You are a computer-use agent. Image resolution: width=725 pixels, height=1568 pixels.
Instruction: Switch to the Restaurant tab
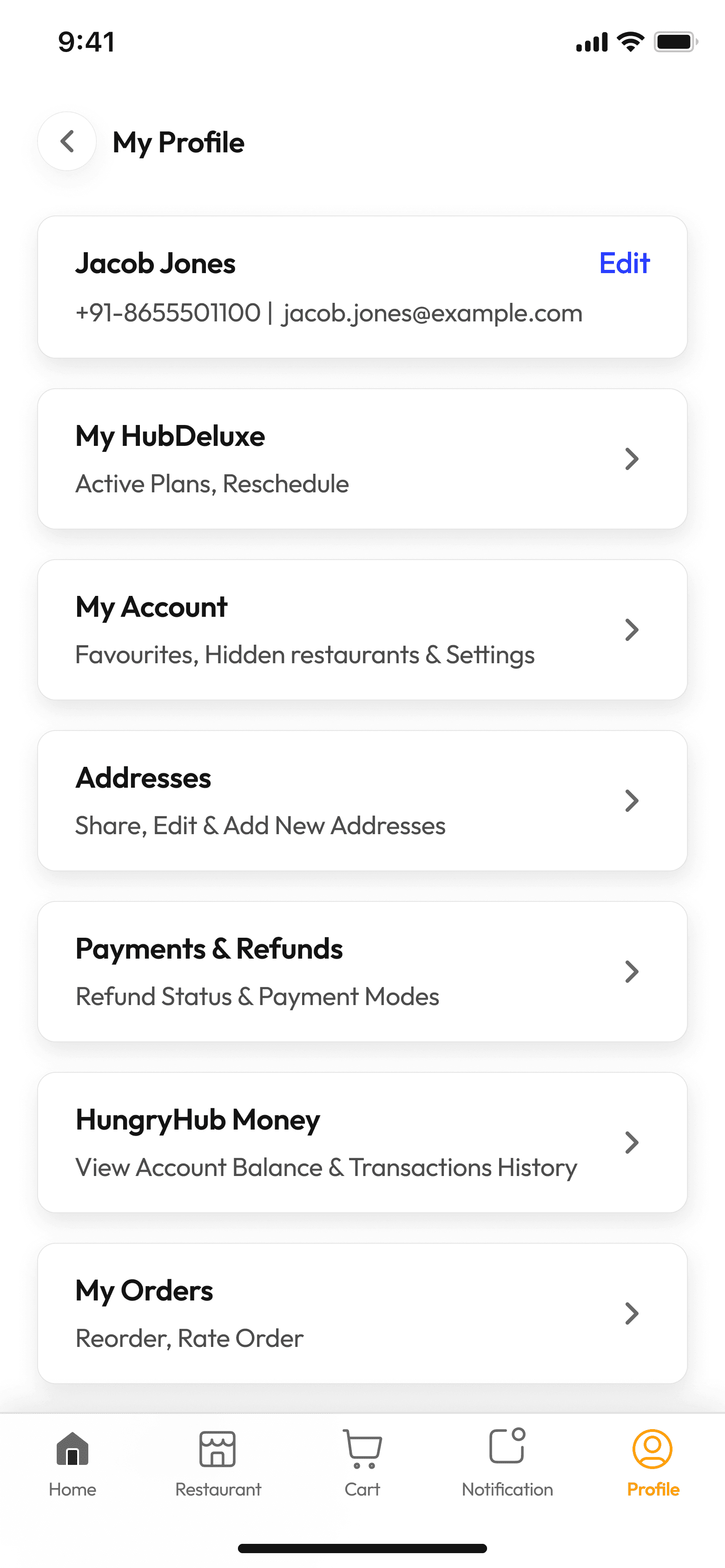pyautogui.click(x=217, y=1463)
